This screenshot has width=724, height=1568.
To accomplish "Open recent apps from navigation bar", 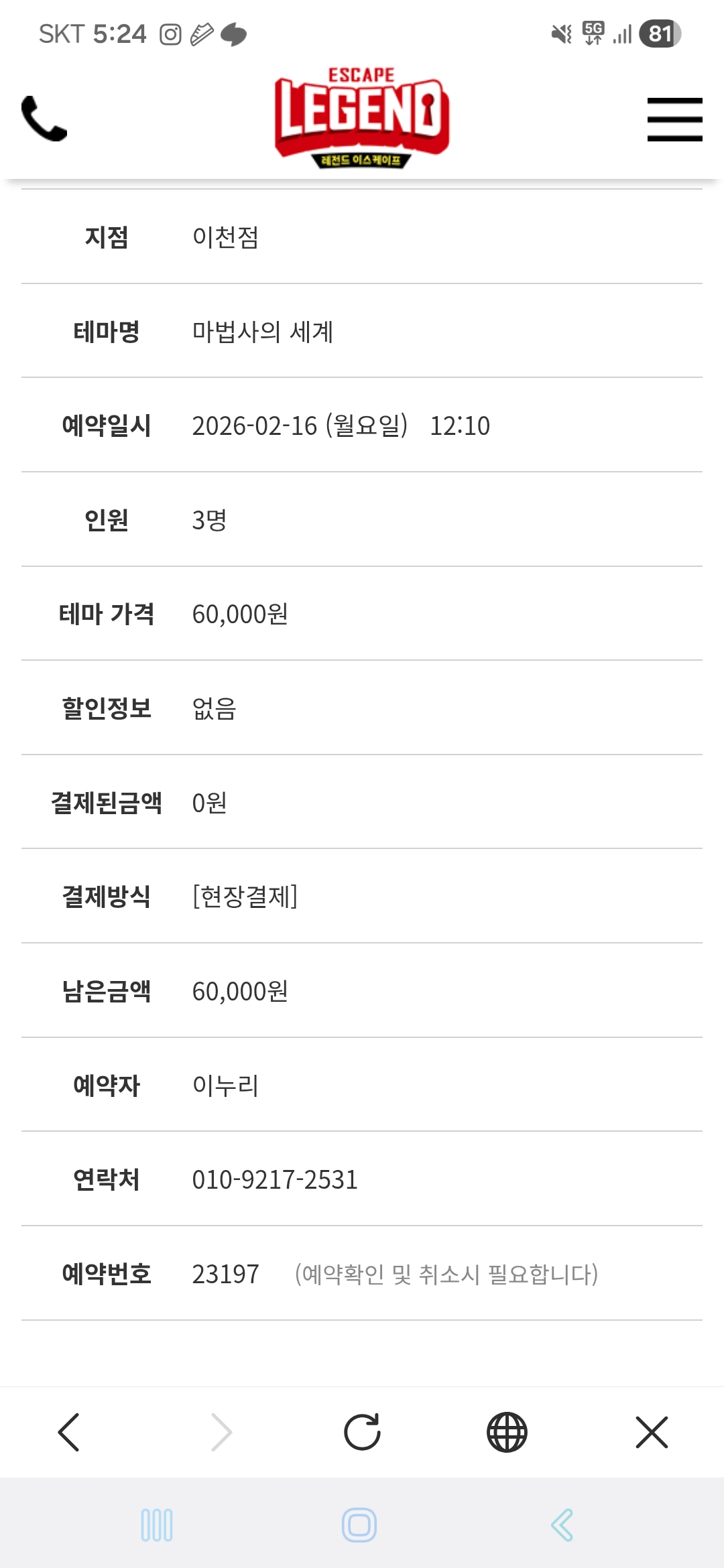I will click(157, 1525).
